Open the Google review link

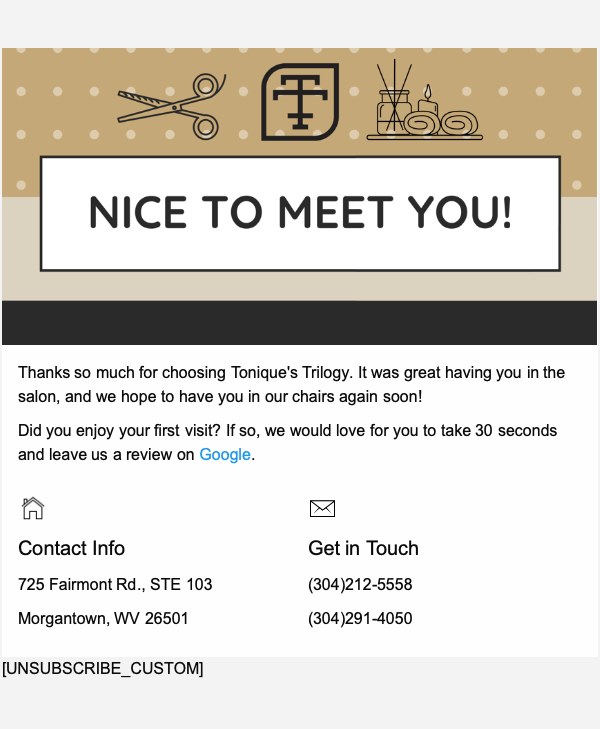coord(225,455)
